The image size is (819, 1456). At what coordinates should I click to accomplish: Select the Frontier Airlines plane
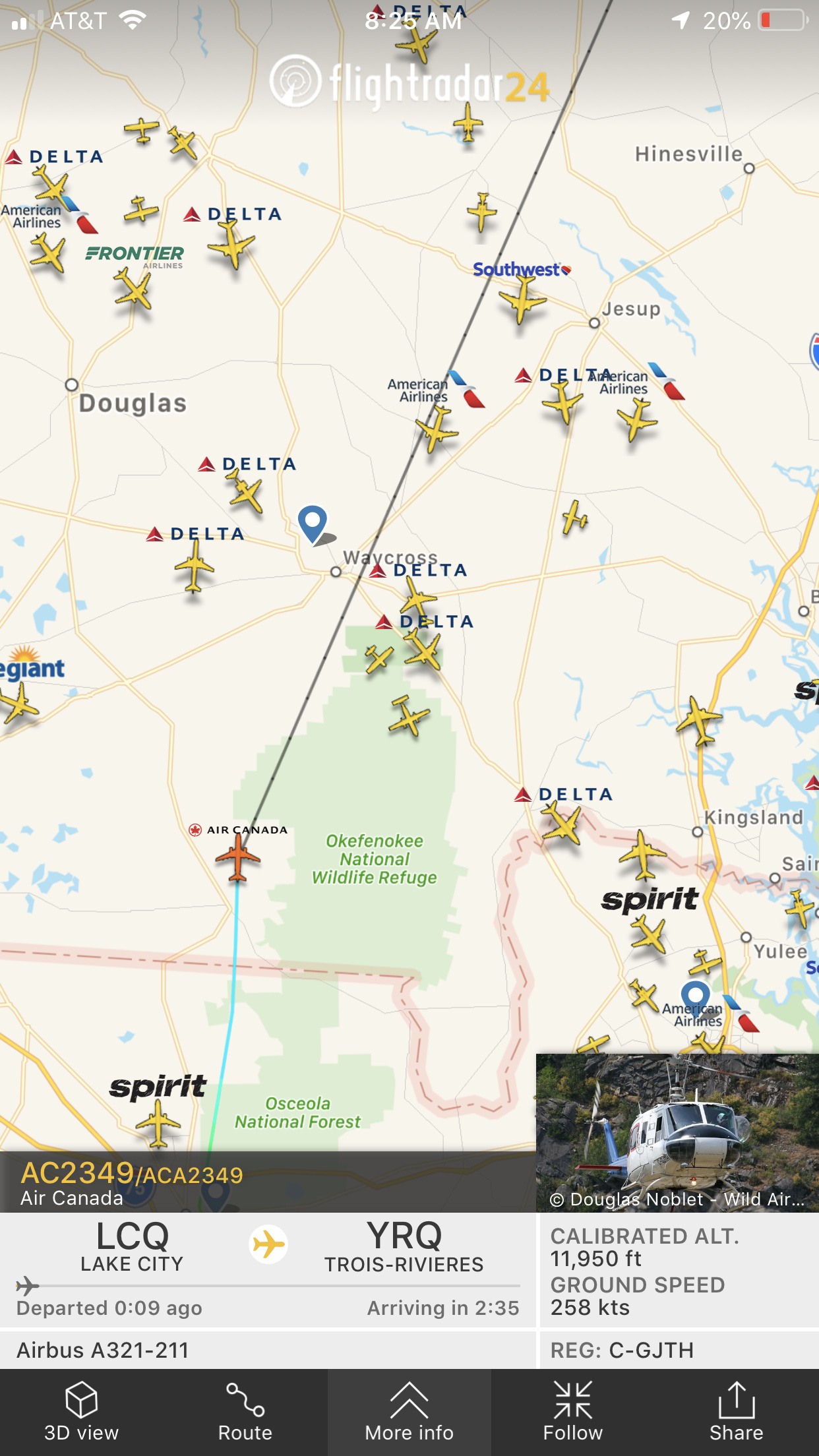tap(134, 289)
